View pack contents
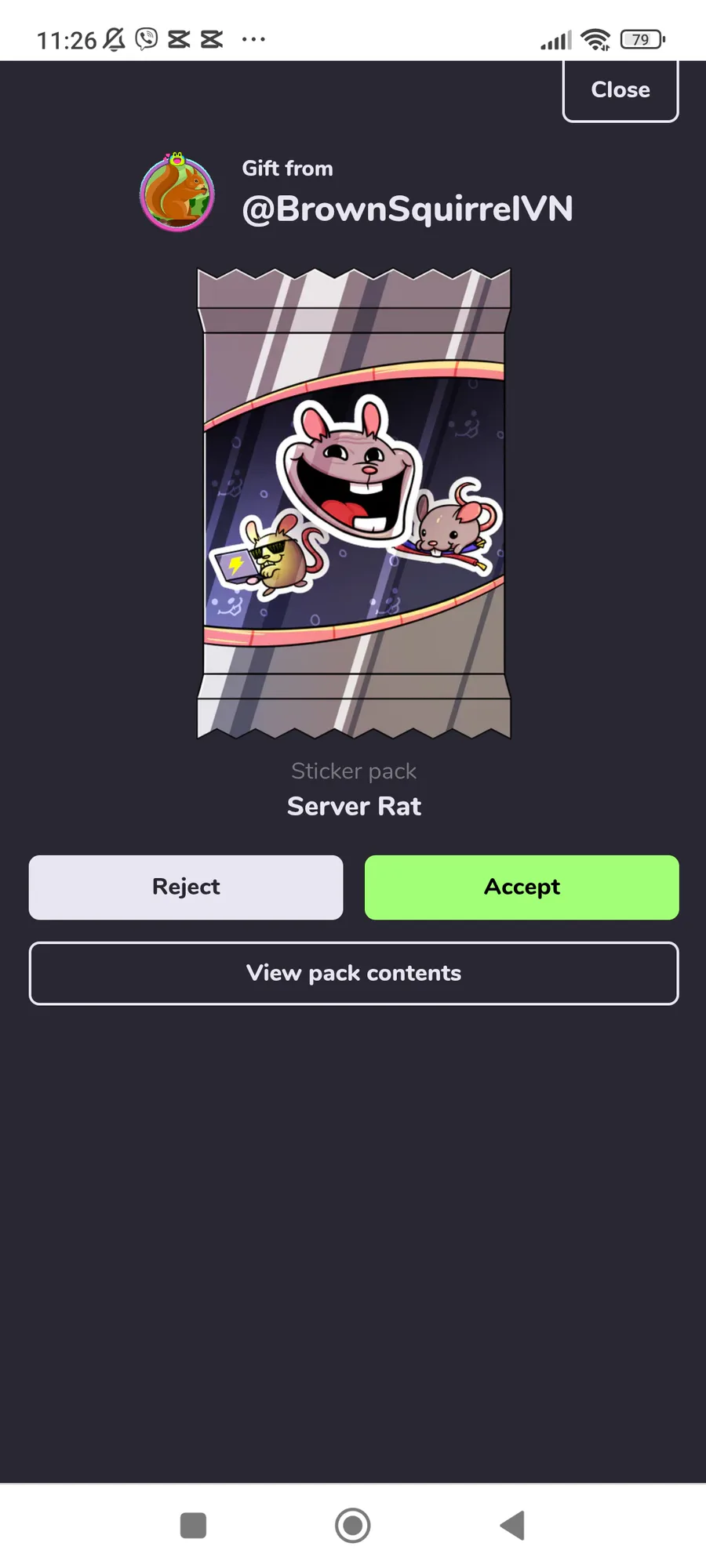706x1568 pixels. 354,973
